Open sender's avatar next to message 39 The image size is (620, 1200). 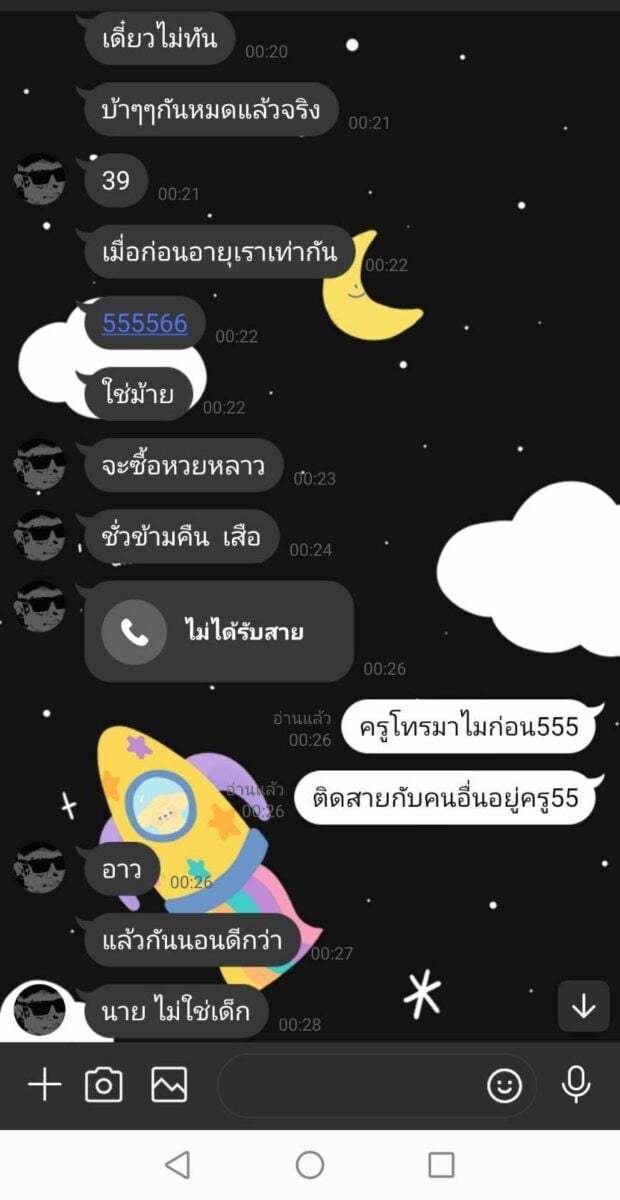40,180
